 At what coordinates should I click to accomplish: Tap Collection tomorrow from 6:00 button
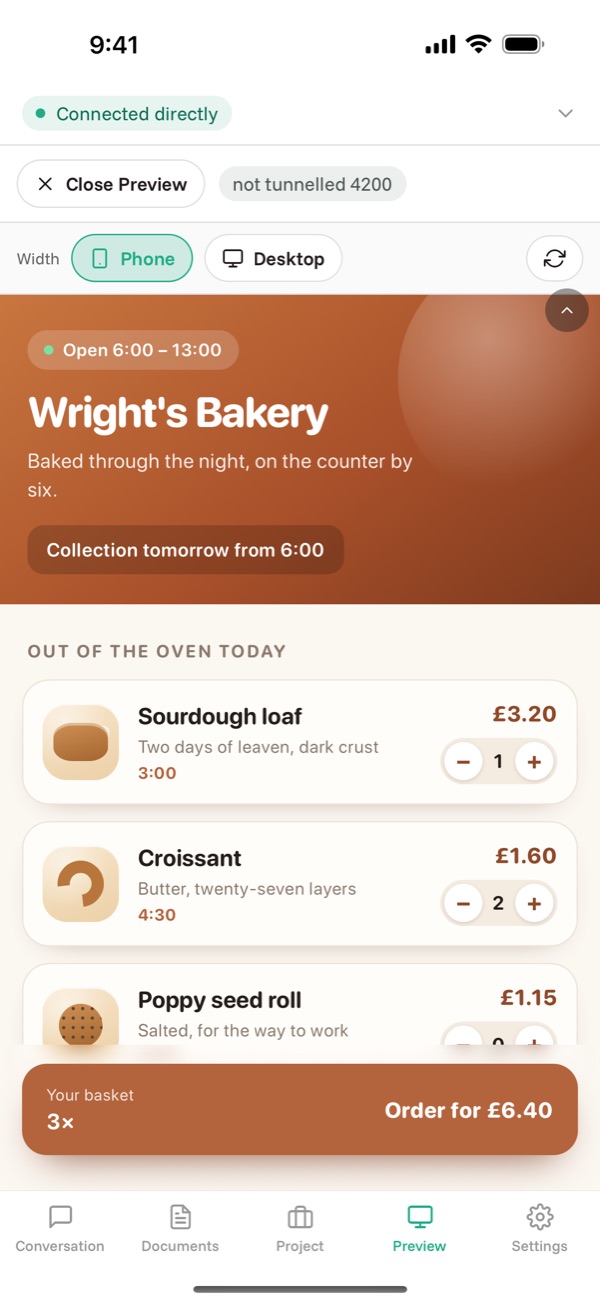coord(185,550)
